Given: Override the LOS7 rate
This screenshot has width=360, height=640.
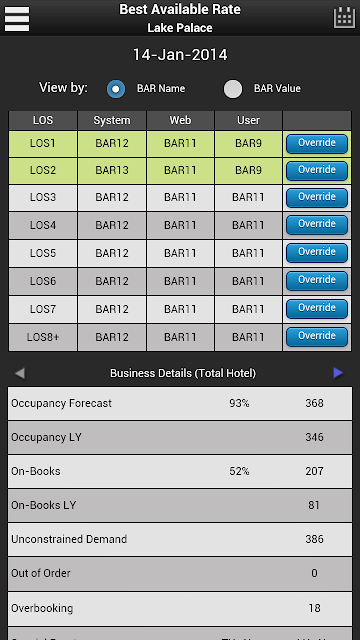Looking at the screenshot, I should click(x=317, y=309).
